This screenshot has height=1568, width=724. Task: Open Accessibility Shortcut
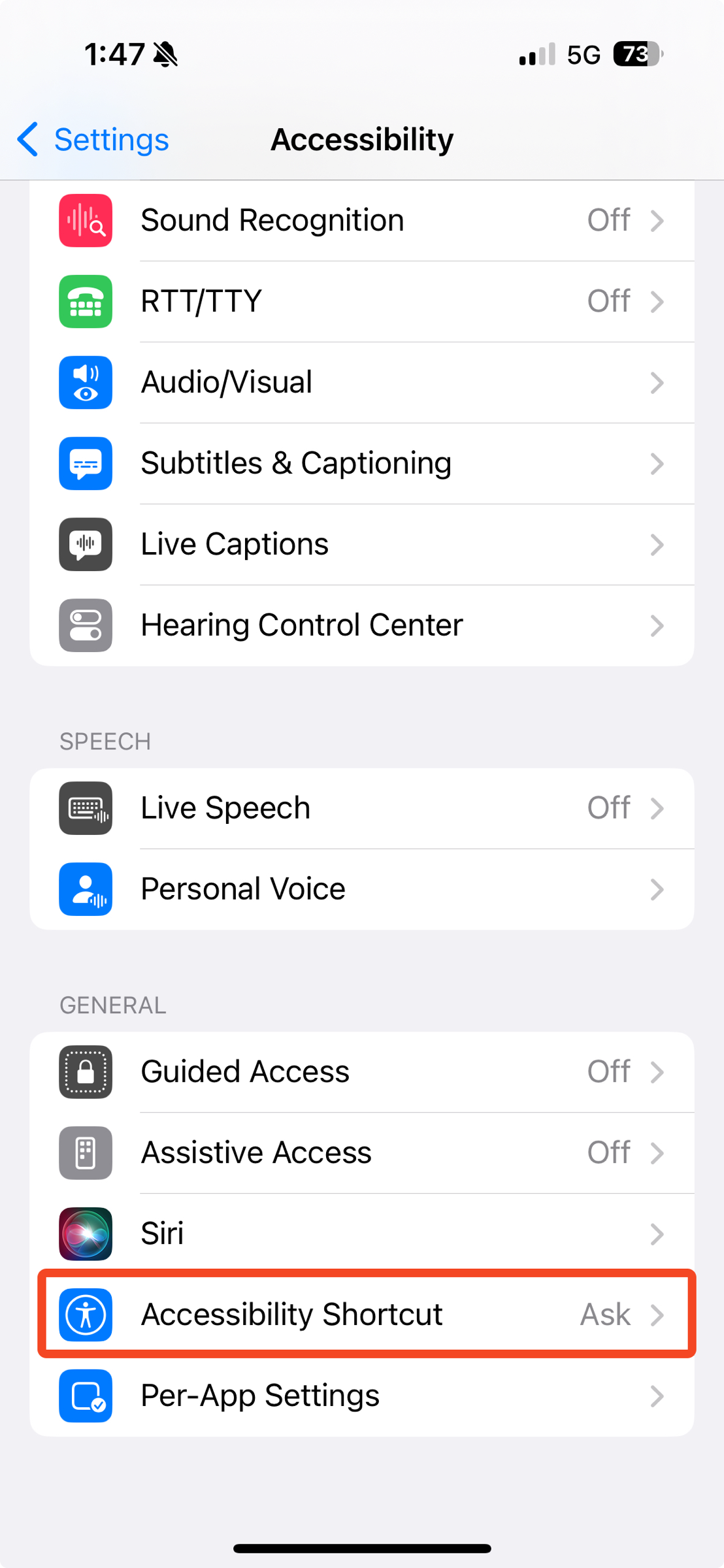(361, 1315)
